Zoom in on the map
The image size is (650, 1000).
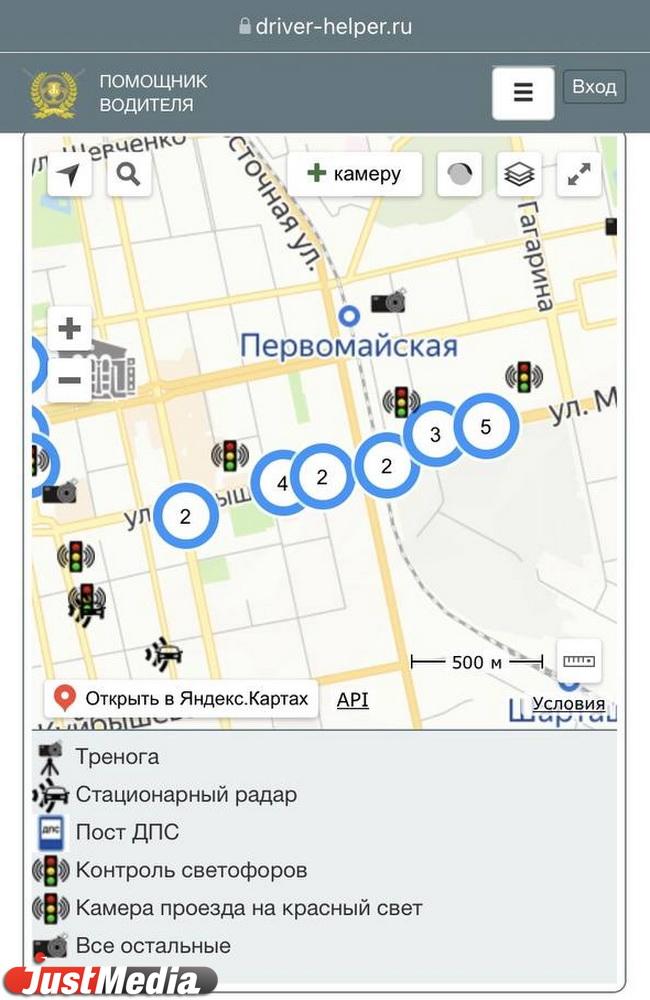click(70, 328)
